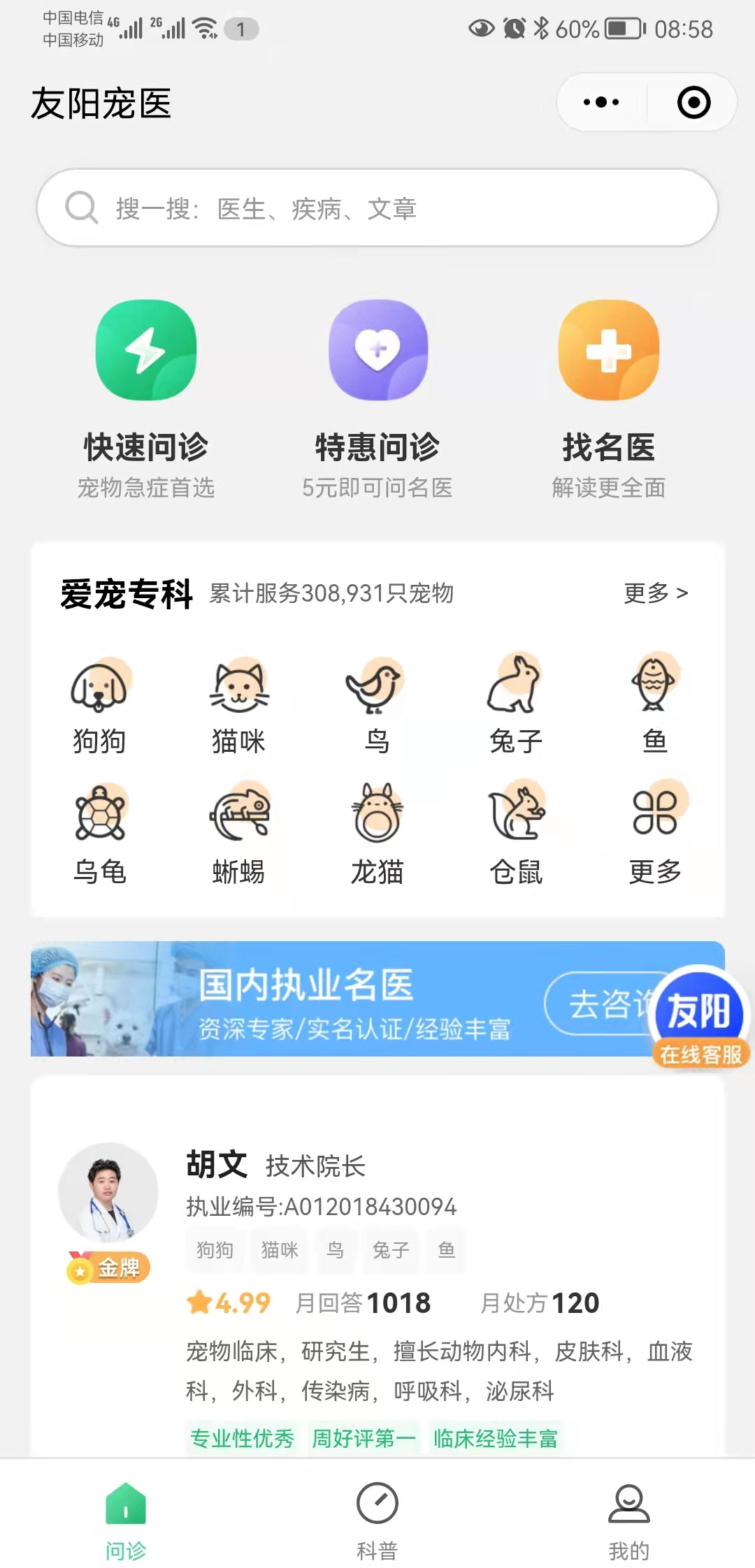The width and height of the screenshot is (755, 1568).
Task: Select the 龙猫 category
Action: pyautogui.click(x=377, y=833)
